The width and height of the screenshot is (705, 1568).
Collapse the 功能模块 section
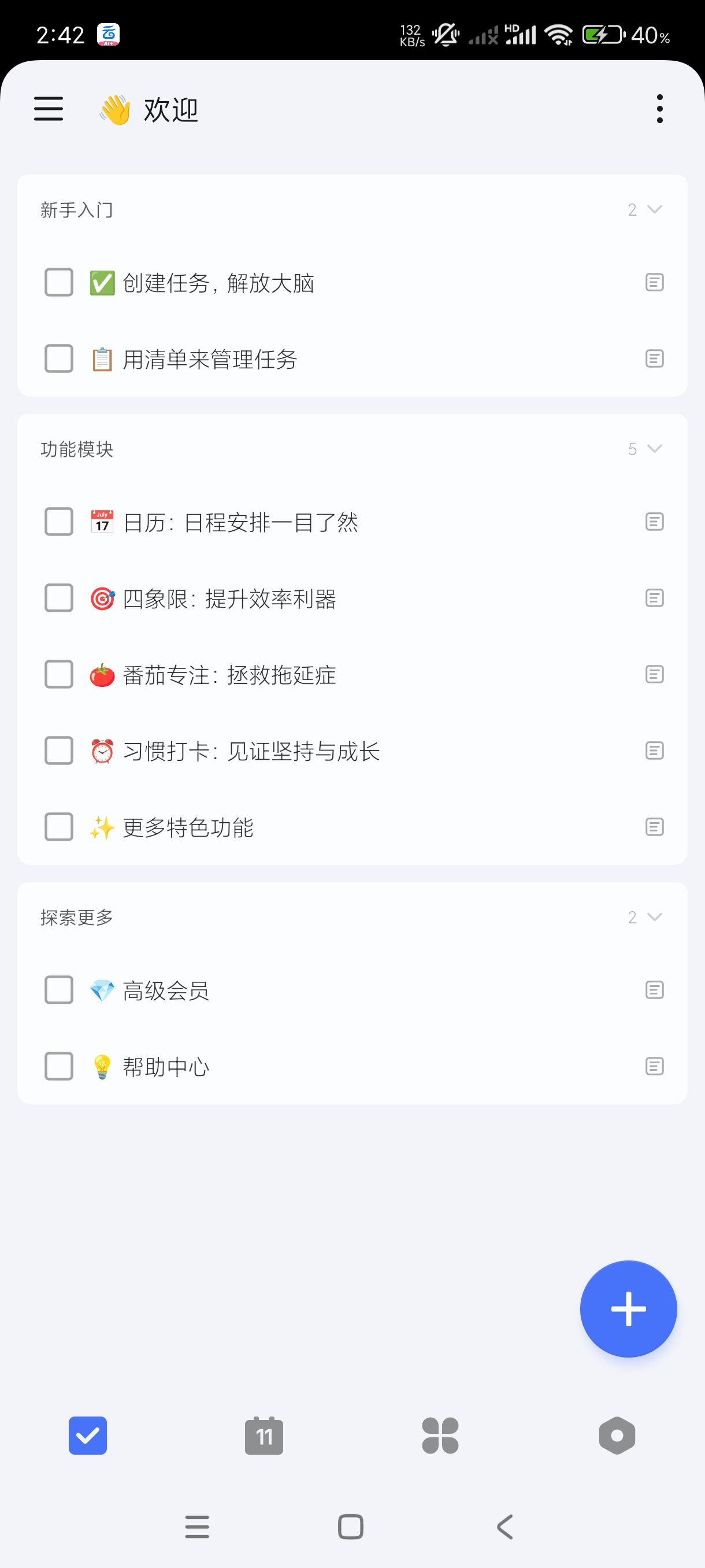click(x=654, y=449)
